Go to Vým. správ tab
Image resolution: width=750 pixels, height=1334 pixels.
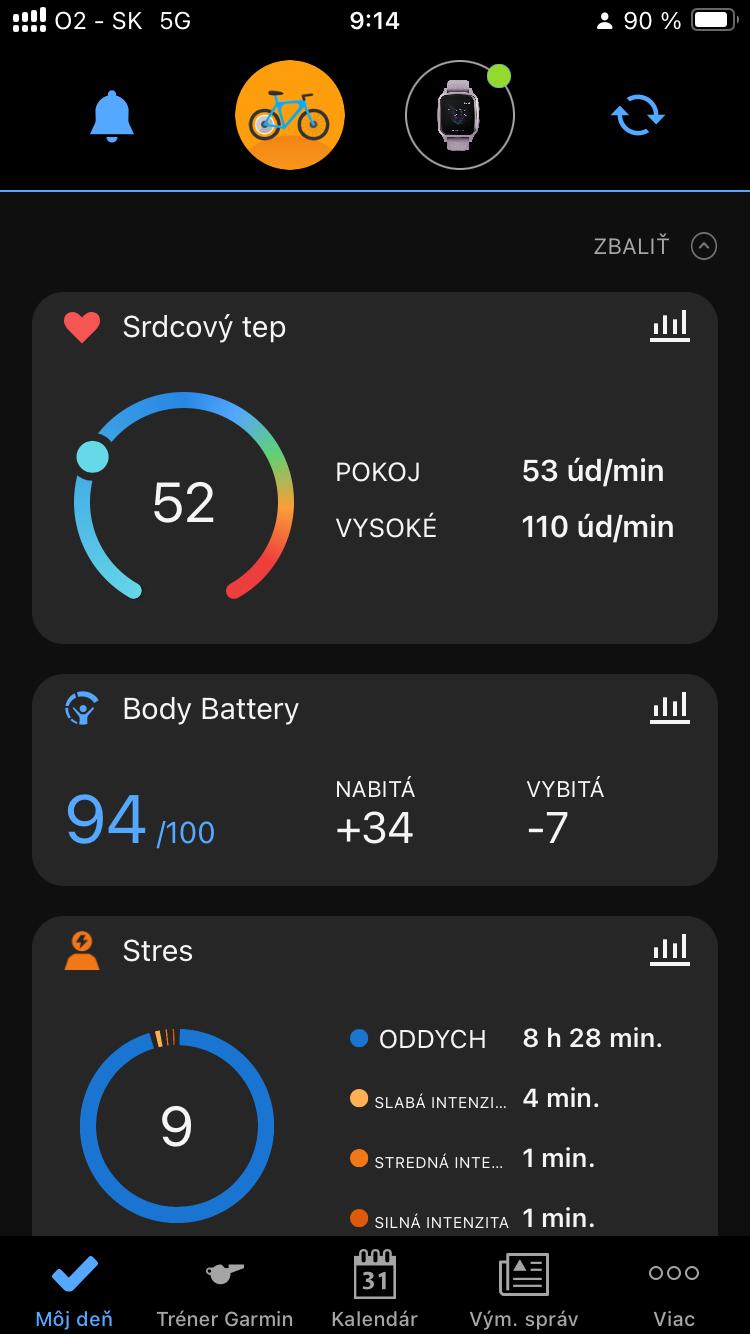pyautogui.click(x=524, y=1290)
